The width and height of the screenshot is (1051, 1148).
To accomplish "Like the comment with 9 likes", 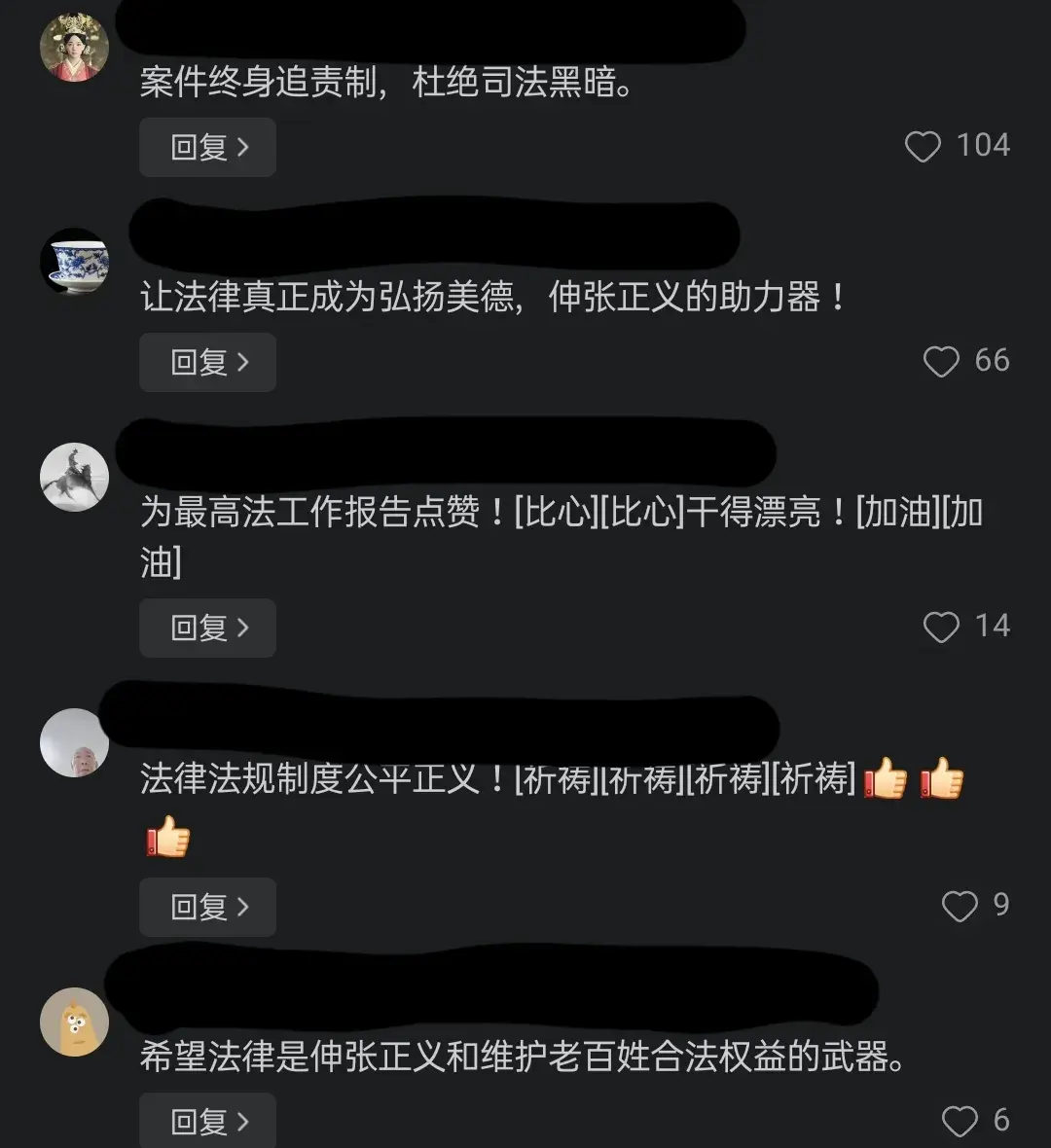I will pos(960,907).
